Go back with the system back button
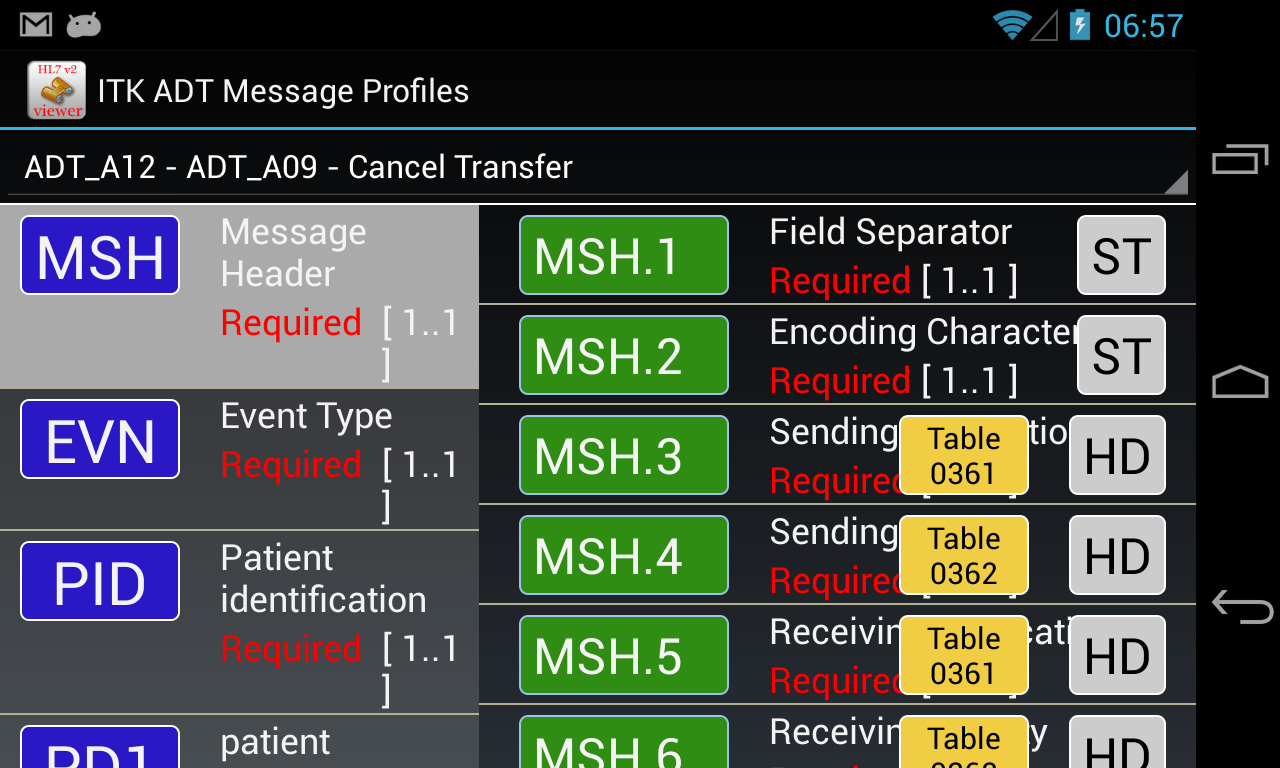1280x768 pixels. pyautogui.click(x=1240, y=606)
